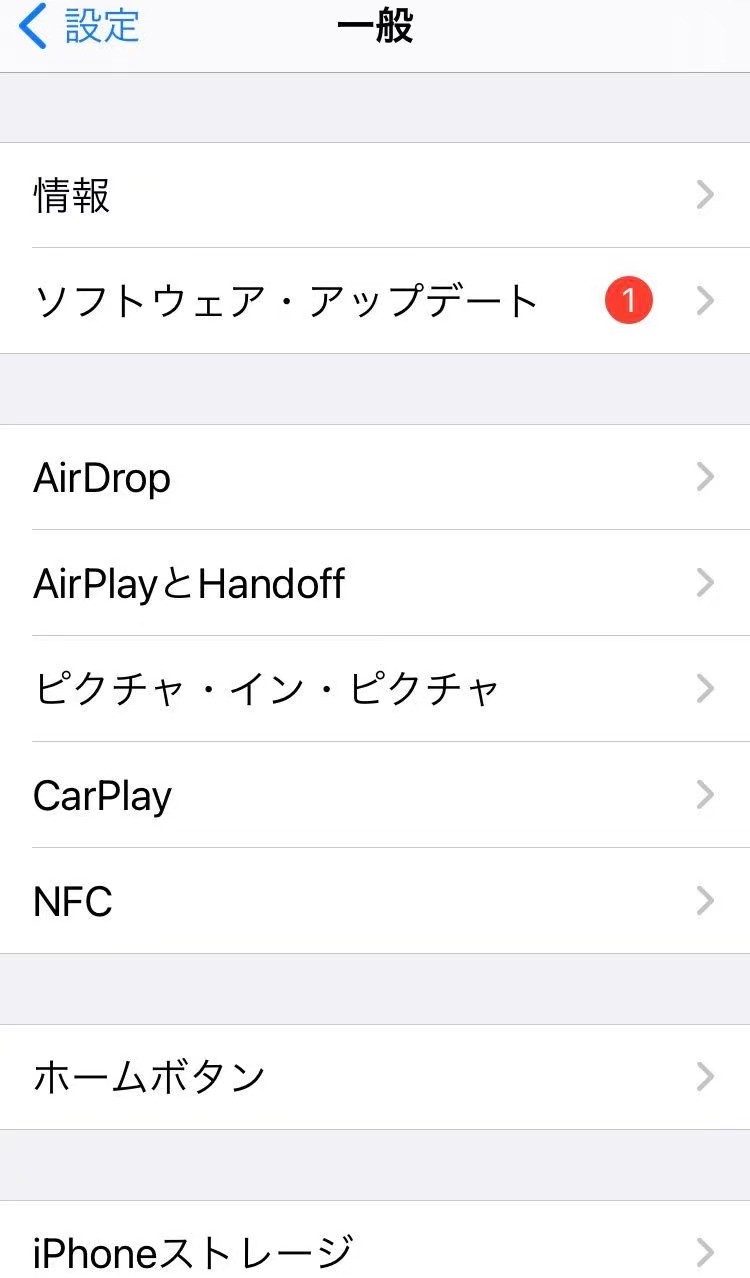Open ソフトウェア・アップデート
Screen dimensions: 750x1278
[x=374, y=301]
